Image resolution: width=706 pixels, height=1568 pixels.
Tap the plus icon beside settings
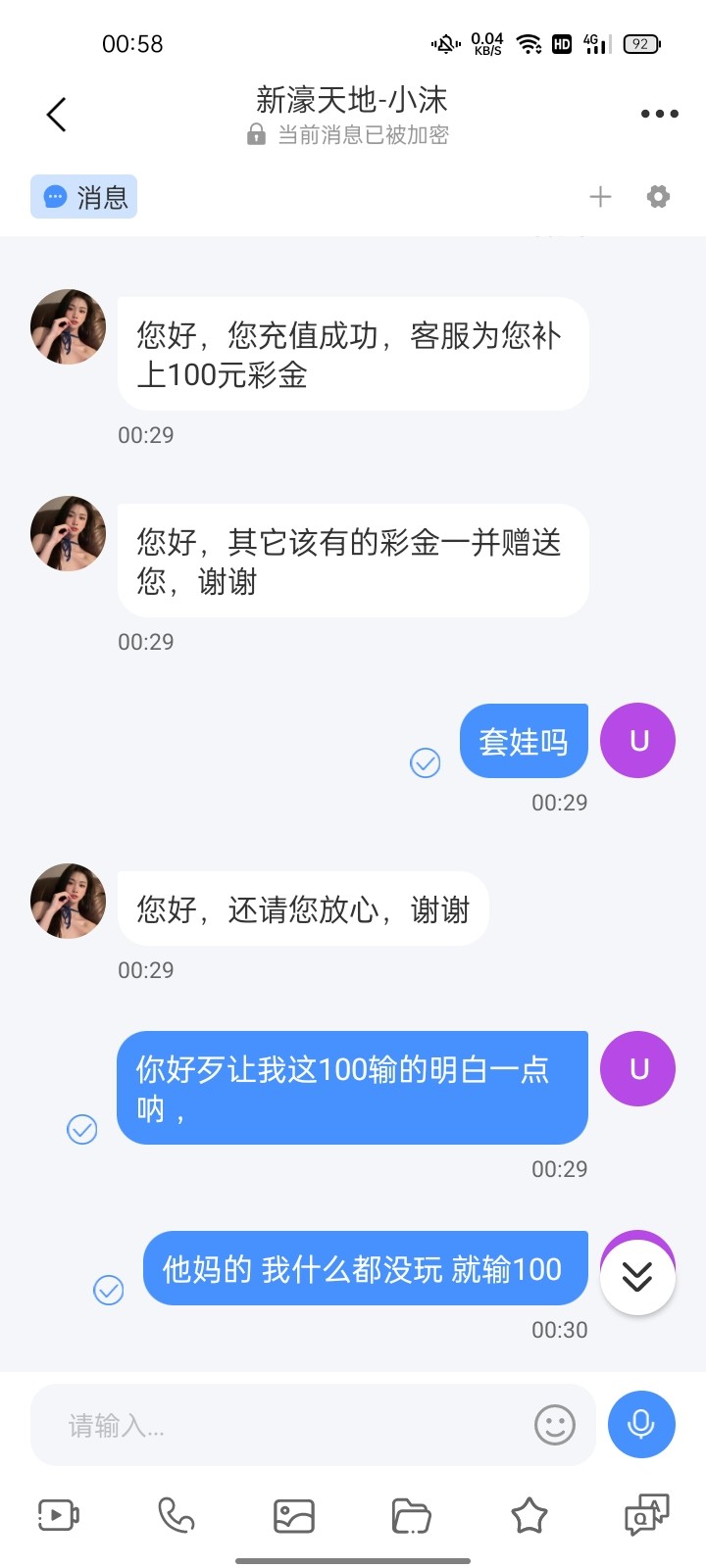(x=600, y=197)
